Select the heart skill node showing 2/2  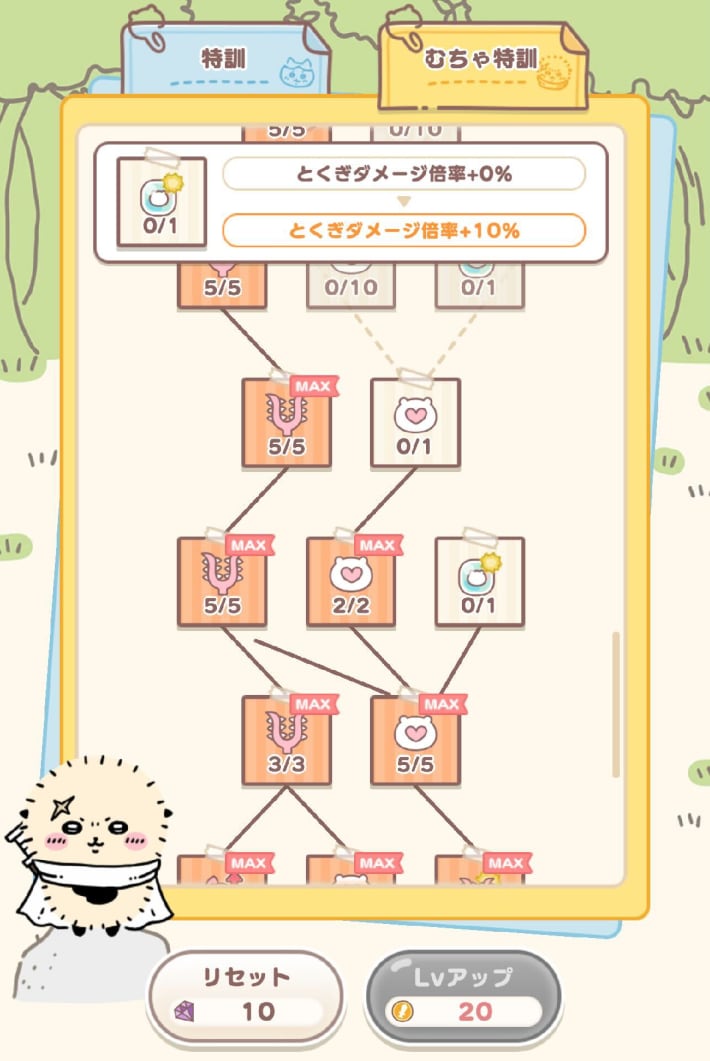pyautogui.click(x=350, y=582)
